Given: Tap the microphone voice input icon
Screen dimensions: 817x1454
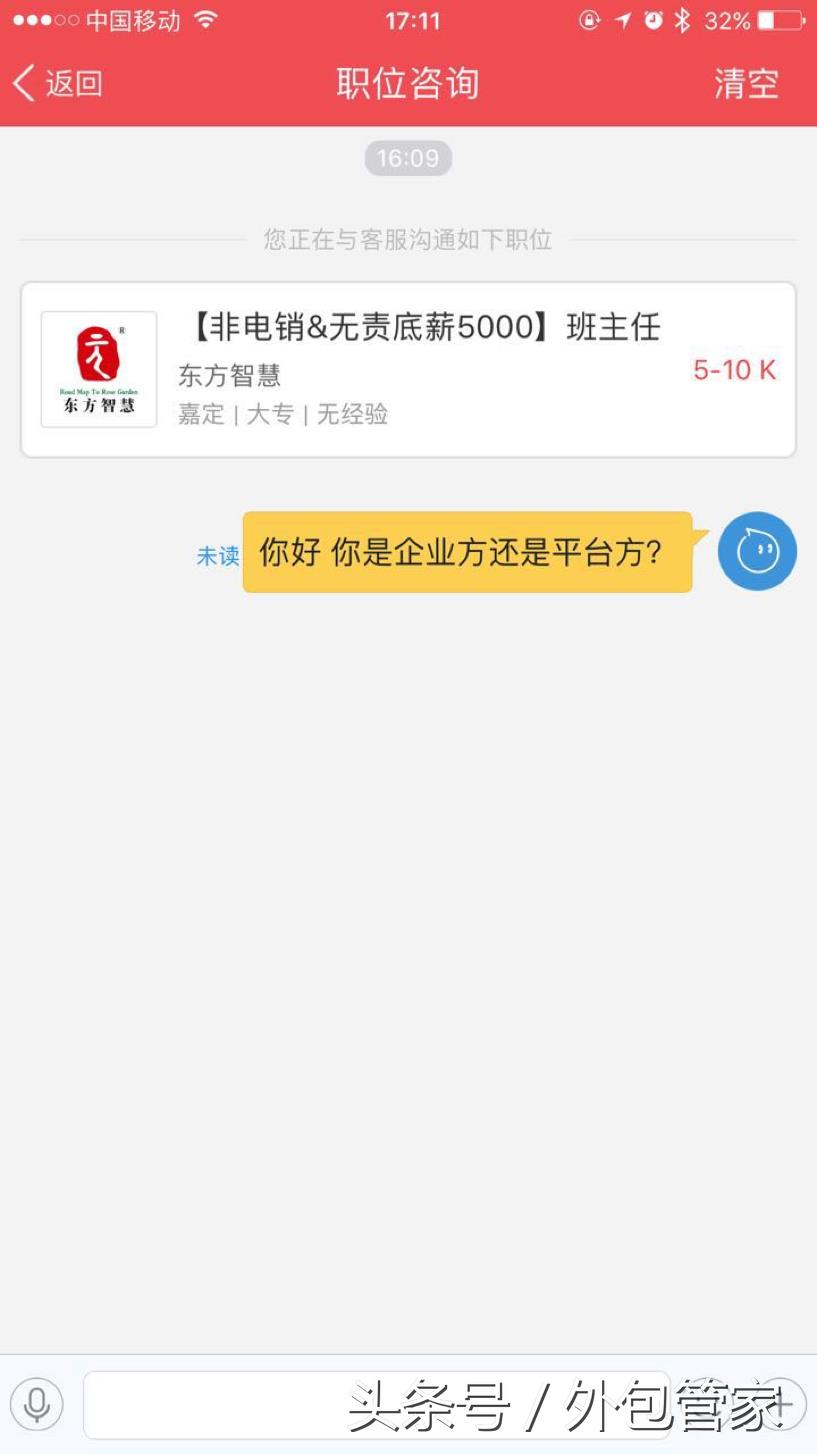Looking at the screenshot, I should click(x=37, y=1404).
